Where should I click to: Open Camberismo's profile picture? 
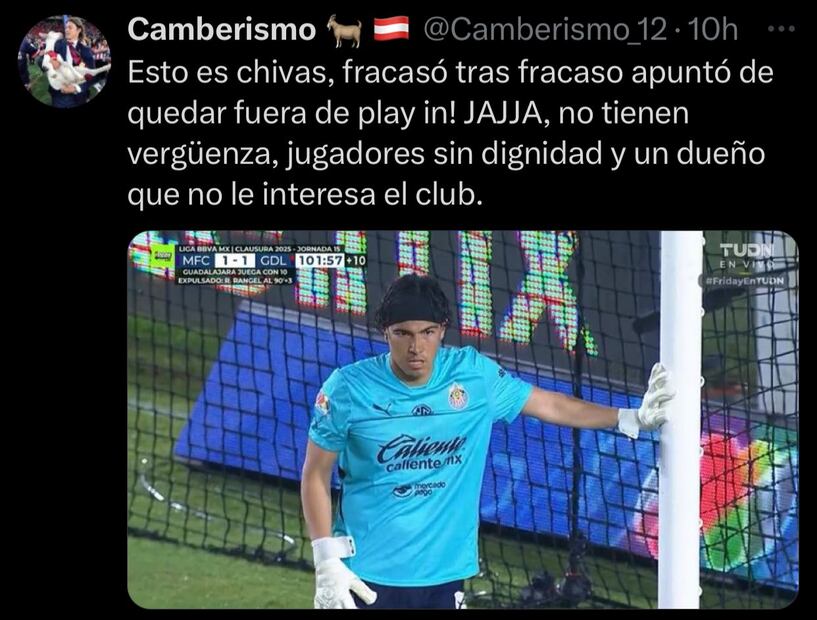pos(64,61)
